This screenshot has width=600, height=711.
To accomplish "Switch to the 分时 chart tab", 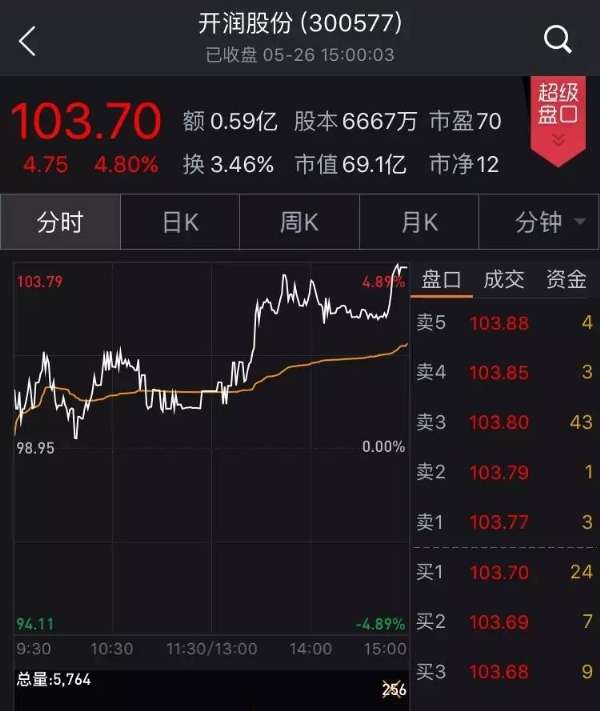I will (60, 222).
